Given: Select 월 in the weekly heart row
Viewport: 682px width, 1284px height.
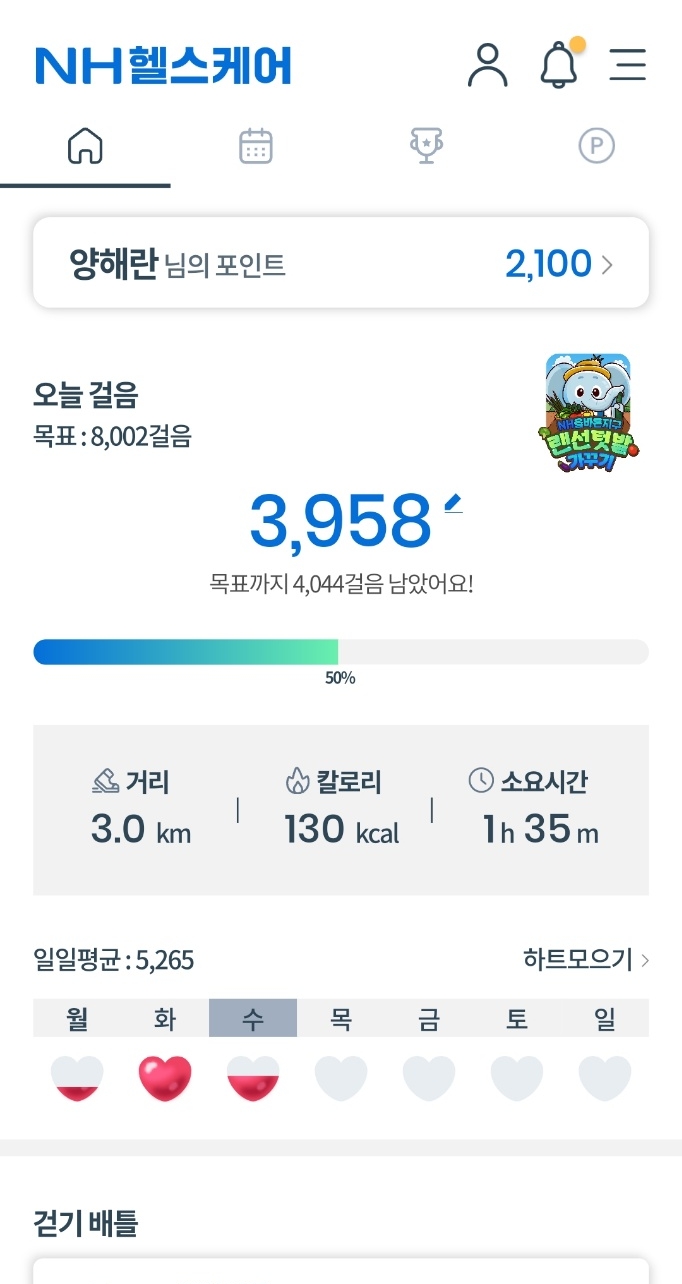Looking at the screenshot, I should pyautogui.click(x=77, y=1020).
